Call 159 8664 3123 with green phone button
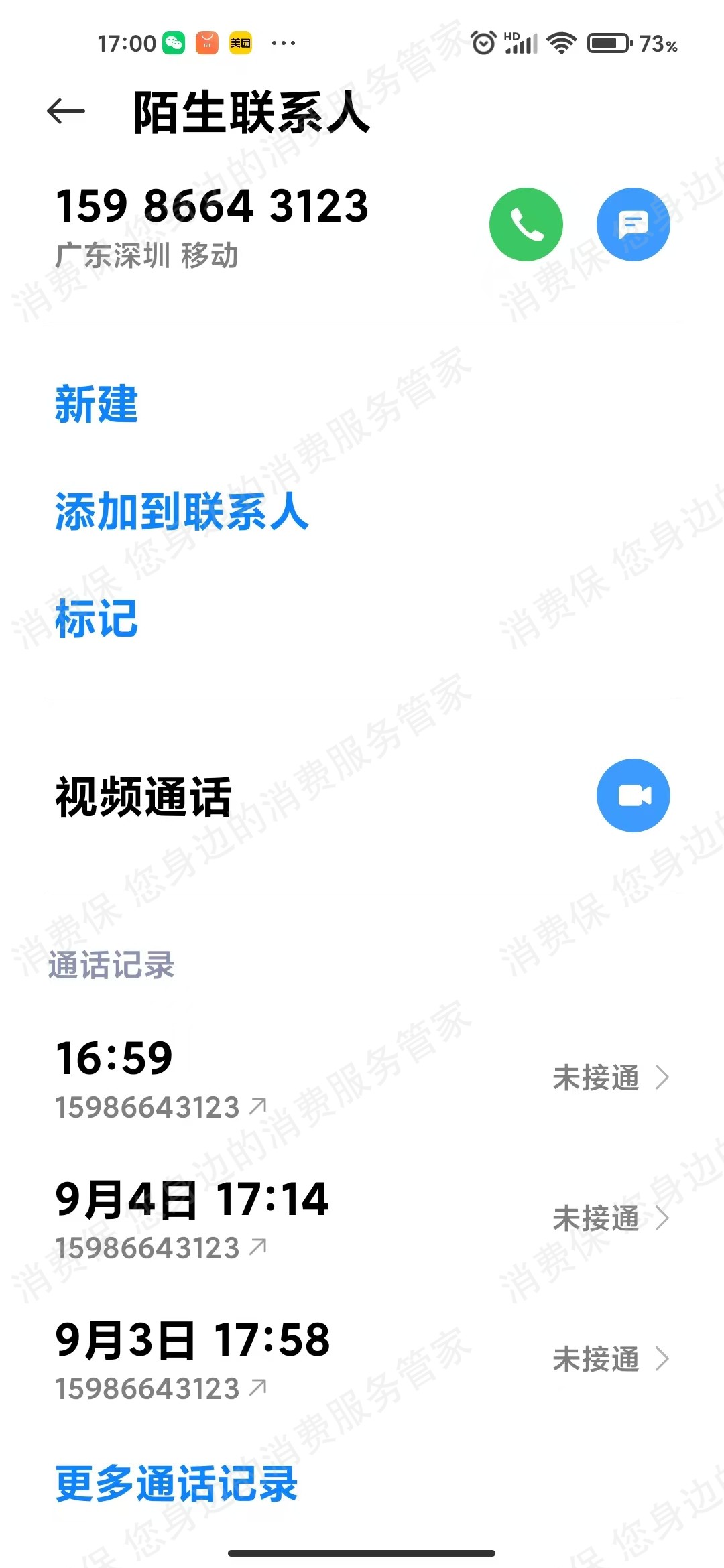The height and width of the screenshot is (1568, 724). click(526, 224)
